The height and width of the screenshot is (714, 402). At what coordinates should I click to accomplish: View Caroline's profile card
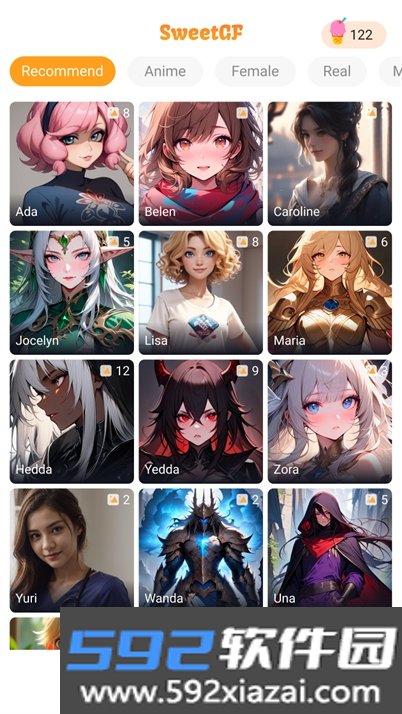[330, 163]
